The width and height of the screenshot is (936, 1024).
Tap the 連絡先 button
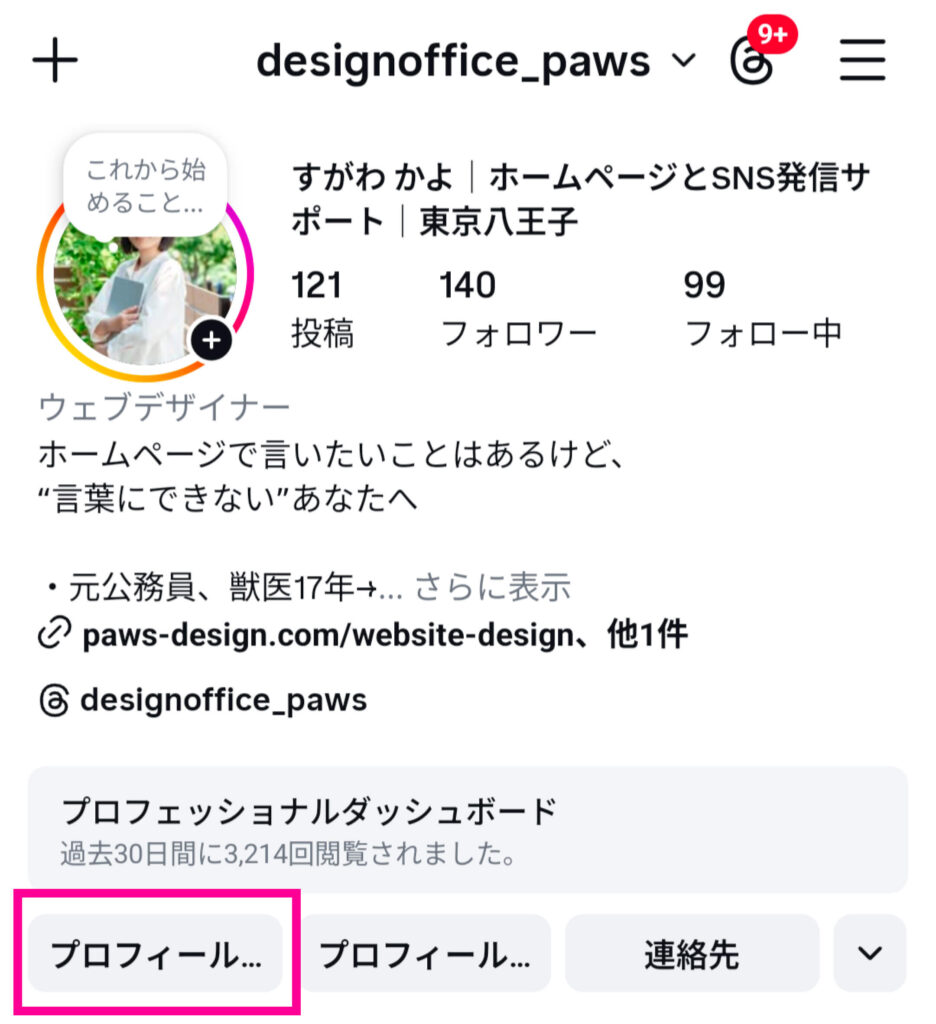pos(691,955)
